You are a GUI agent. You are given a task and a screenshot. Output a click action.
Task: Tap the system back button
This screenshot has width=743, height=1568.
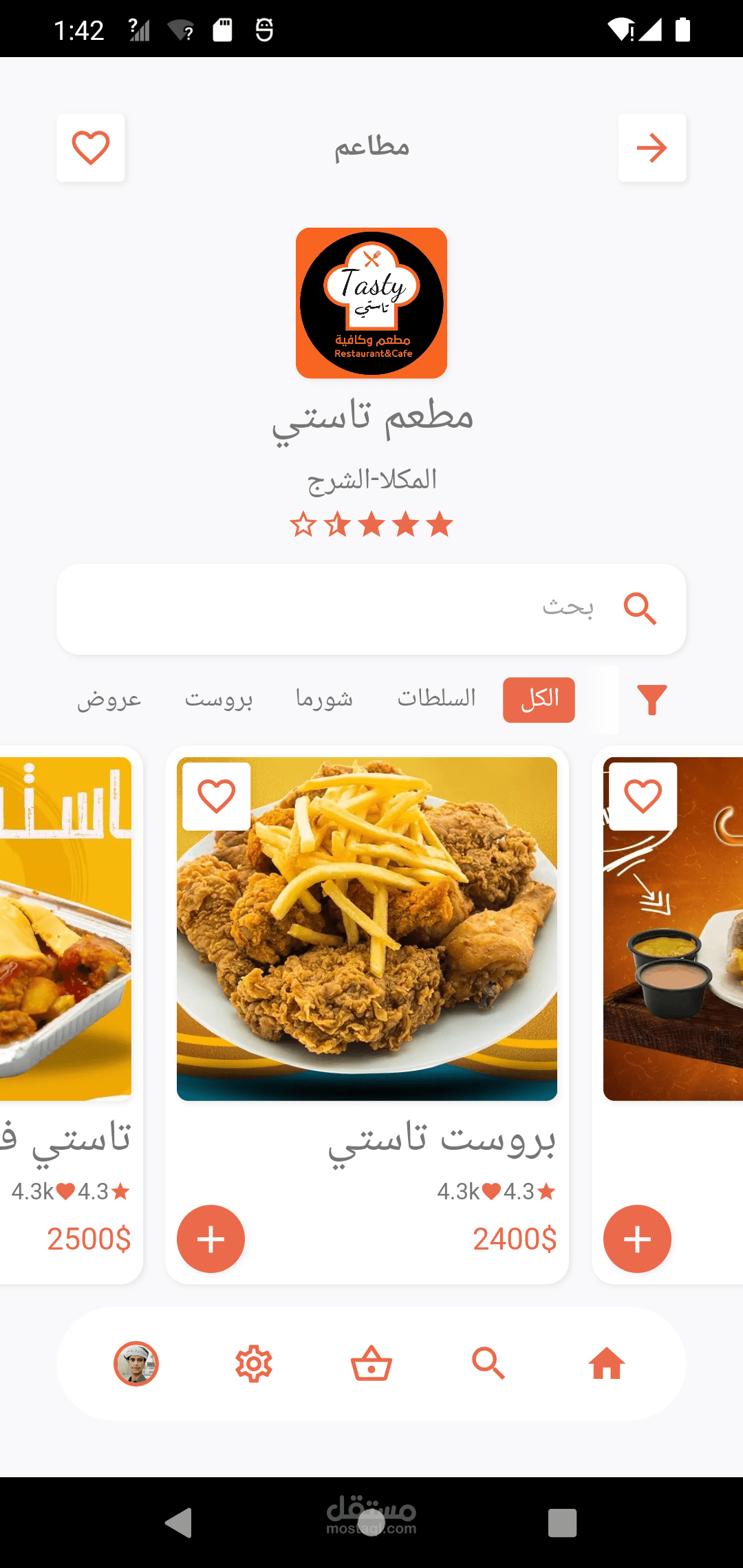(179, 1523)
